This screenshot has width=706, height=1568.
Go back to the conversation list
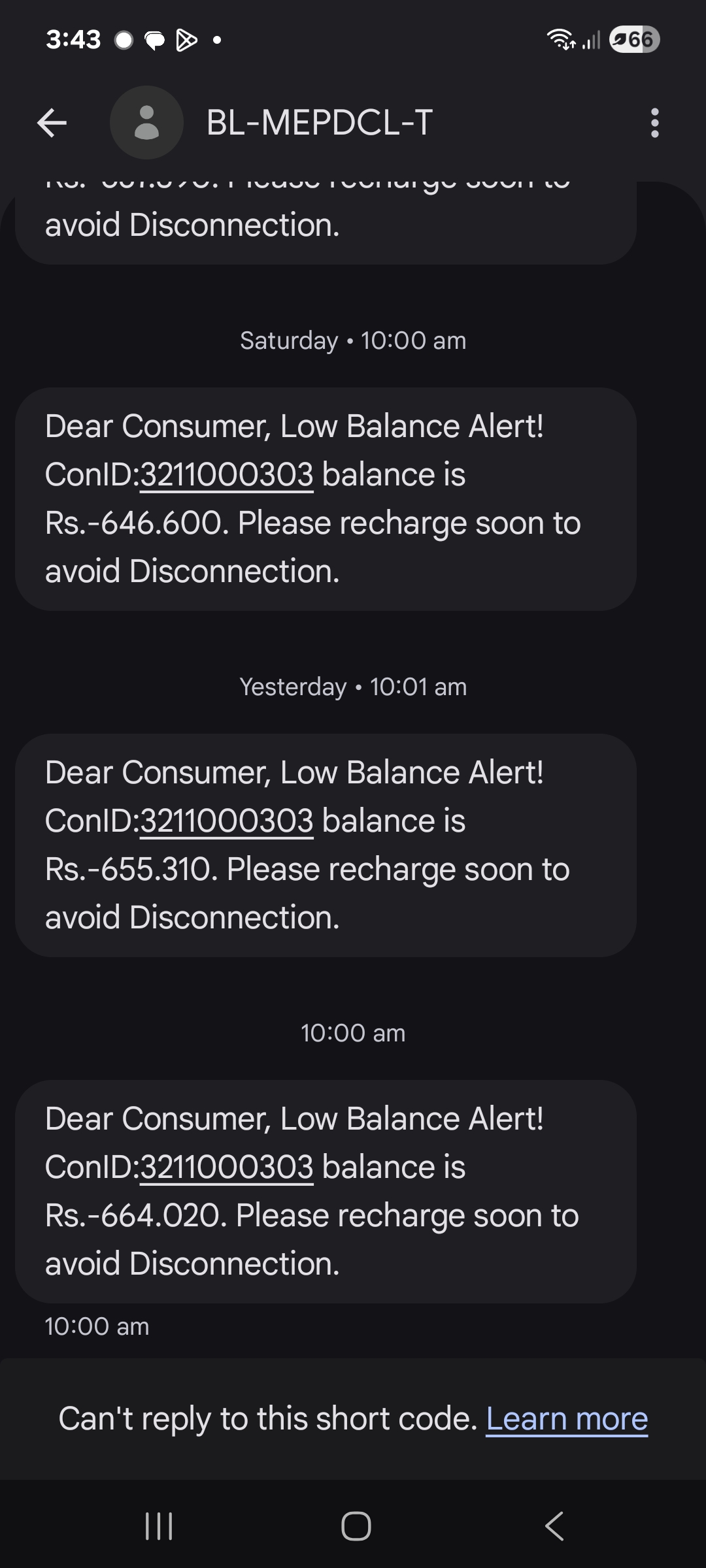coord(52,123)
